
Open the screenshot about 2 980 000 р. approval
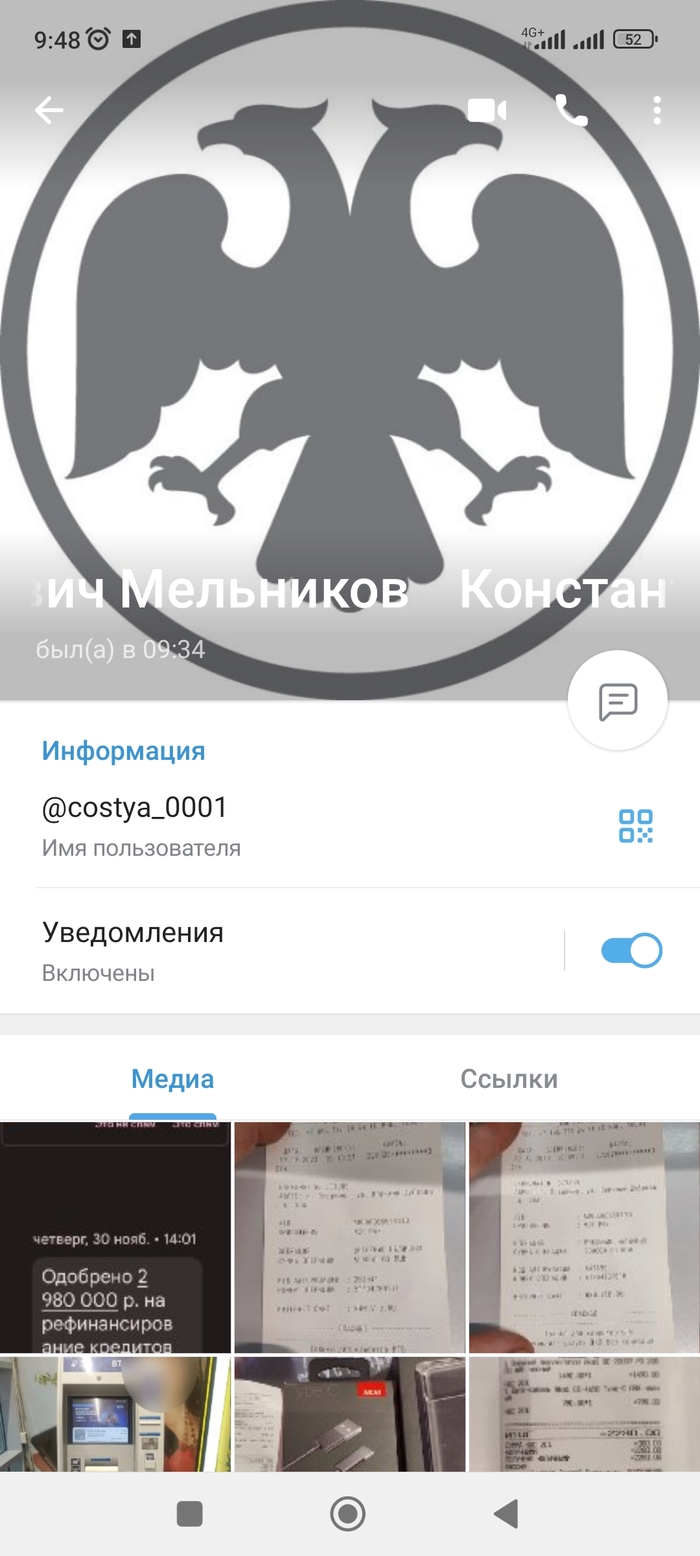click(115, 1237)
